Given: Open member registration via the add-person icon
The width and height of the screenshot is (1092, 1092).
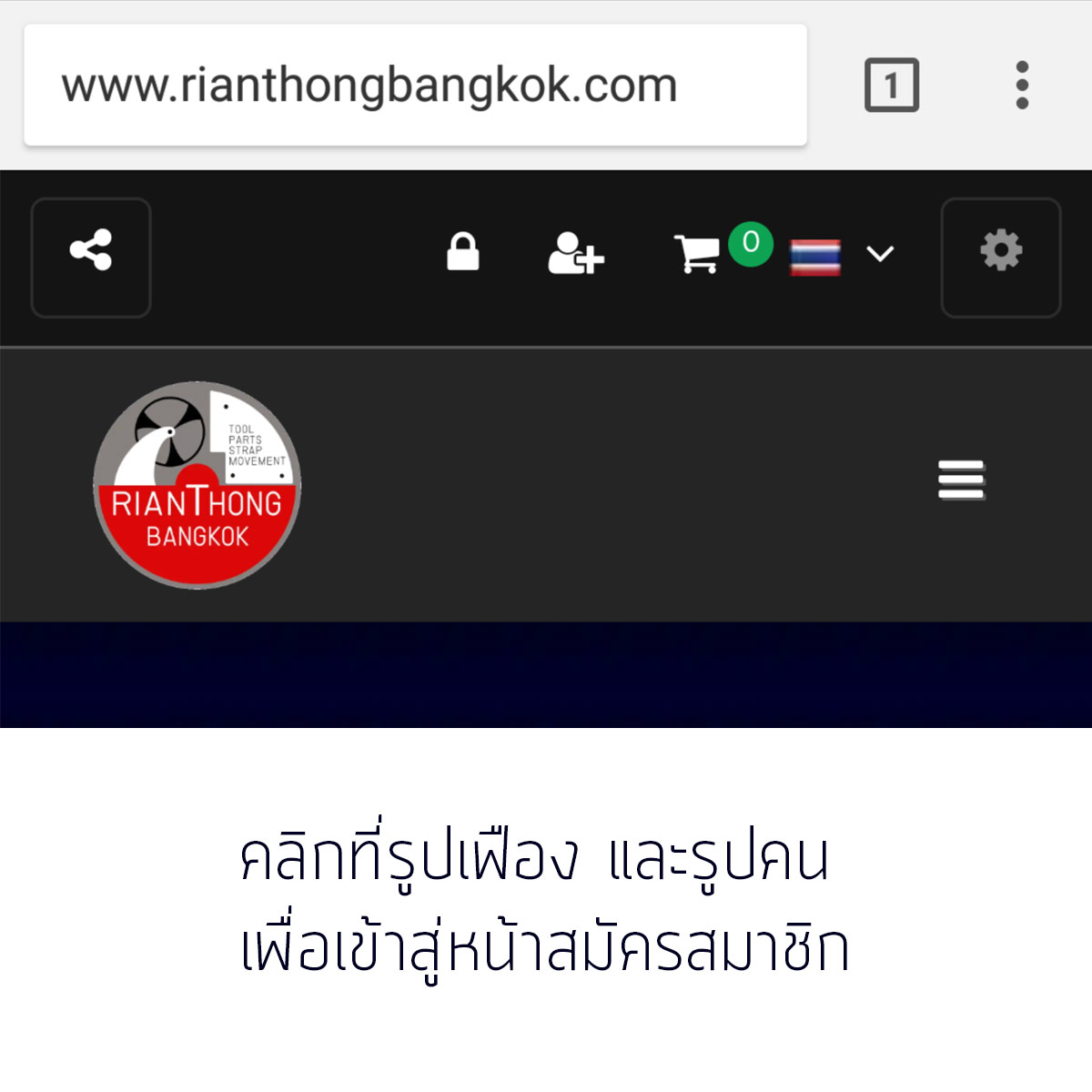Looking at the screenshot, I should click(575, 254).
